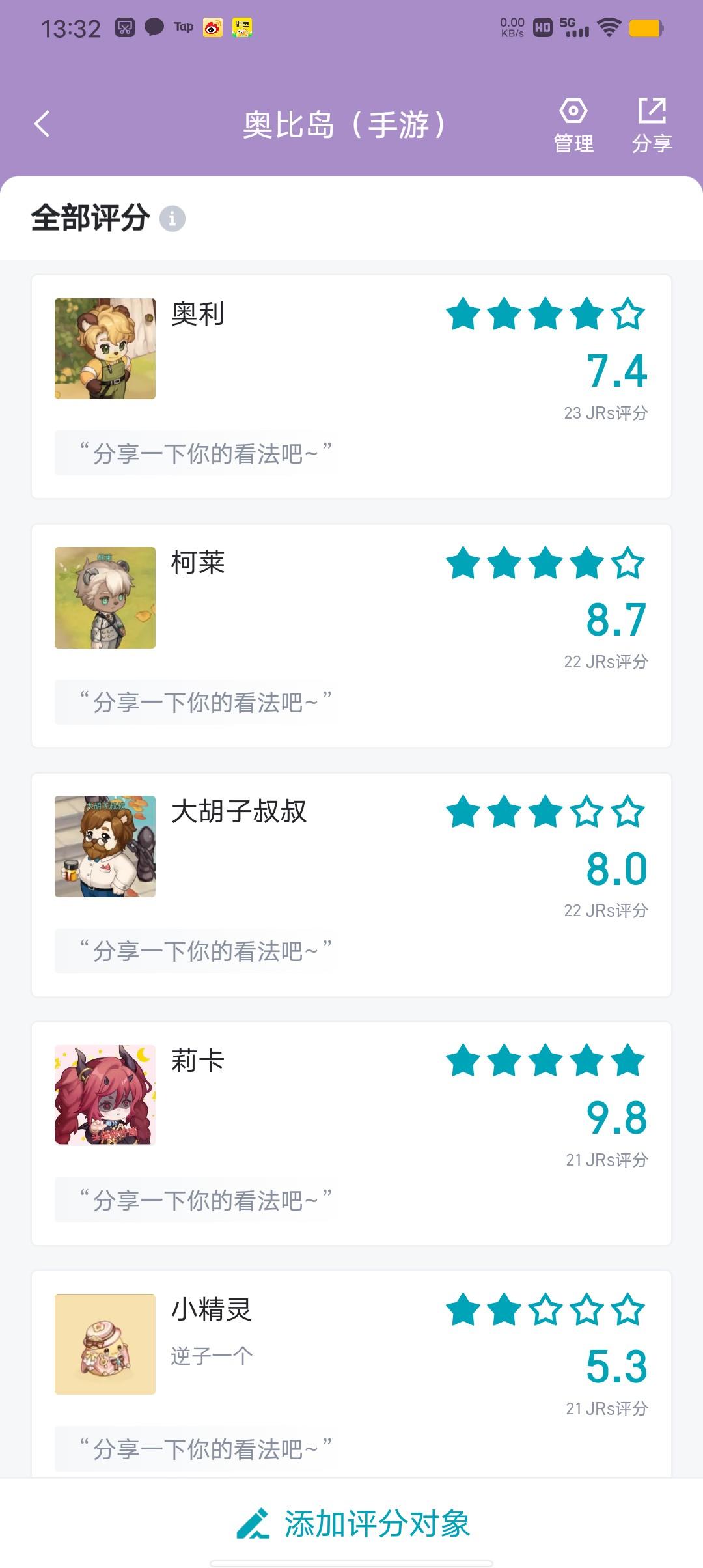Open the 管理 manage option
Viewport: 703px width, 1568px height.
[x=573, y=126]
